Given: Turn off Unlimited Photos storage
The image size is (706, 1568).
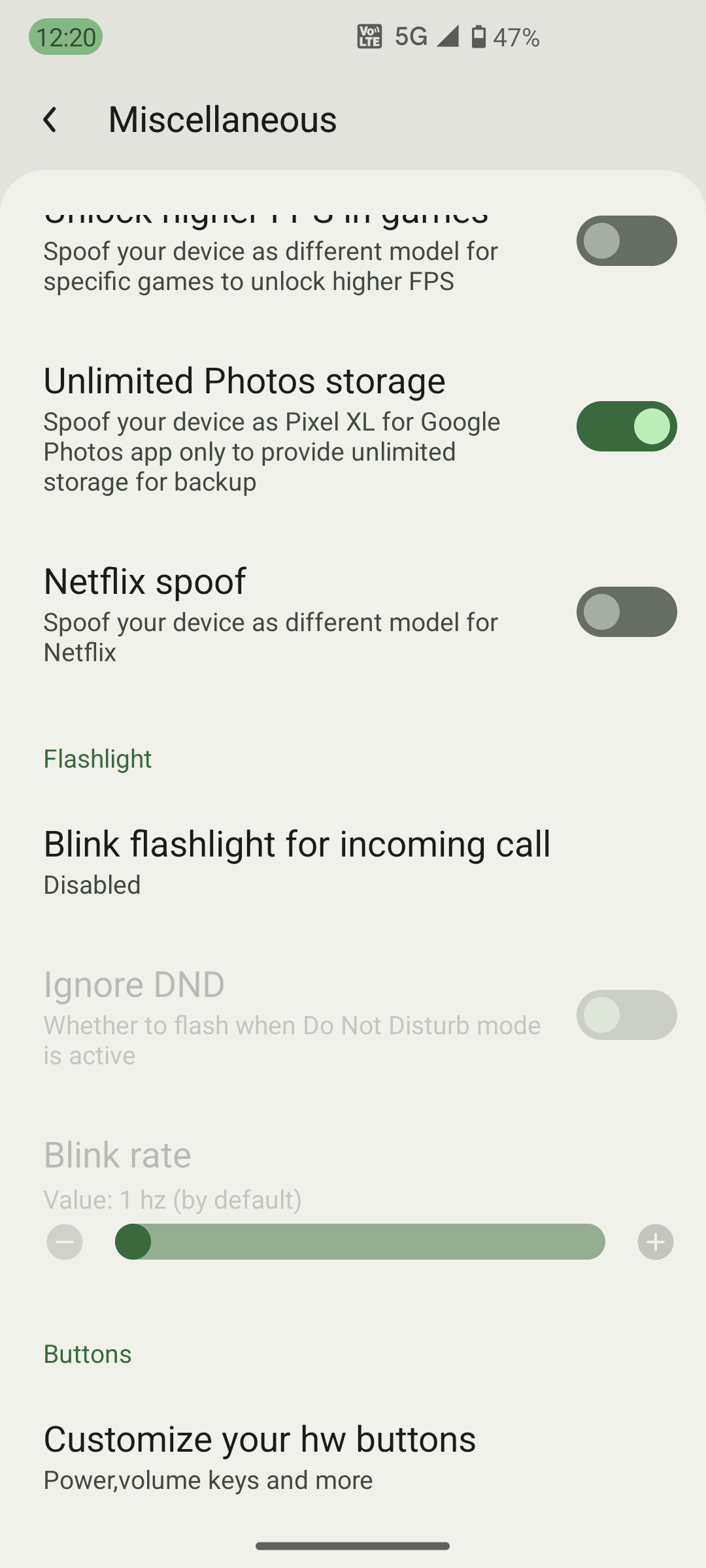Looking at the screenshot, I should [626, 427].
